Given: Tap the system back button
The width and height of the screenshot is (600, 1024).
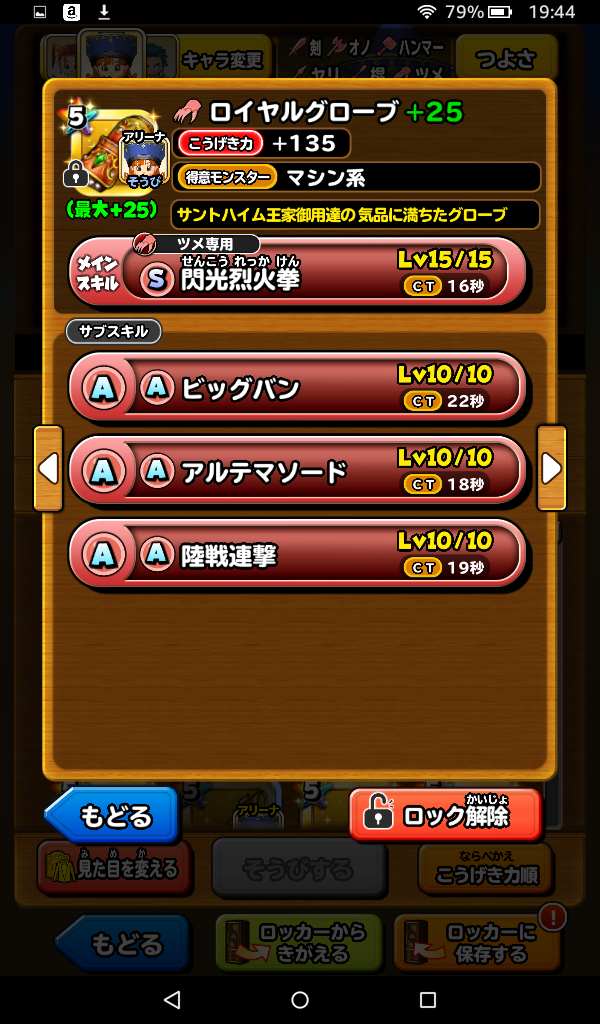Looking at the screenshot, I should [171, 1000].
